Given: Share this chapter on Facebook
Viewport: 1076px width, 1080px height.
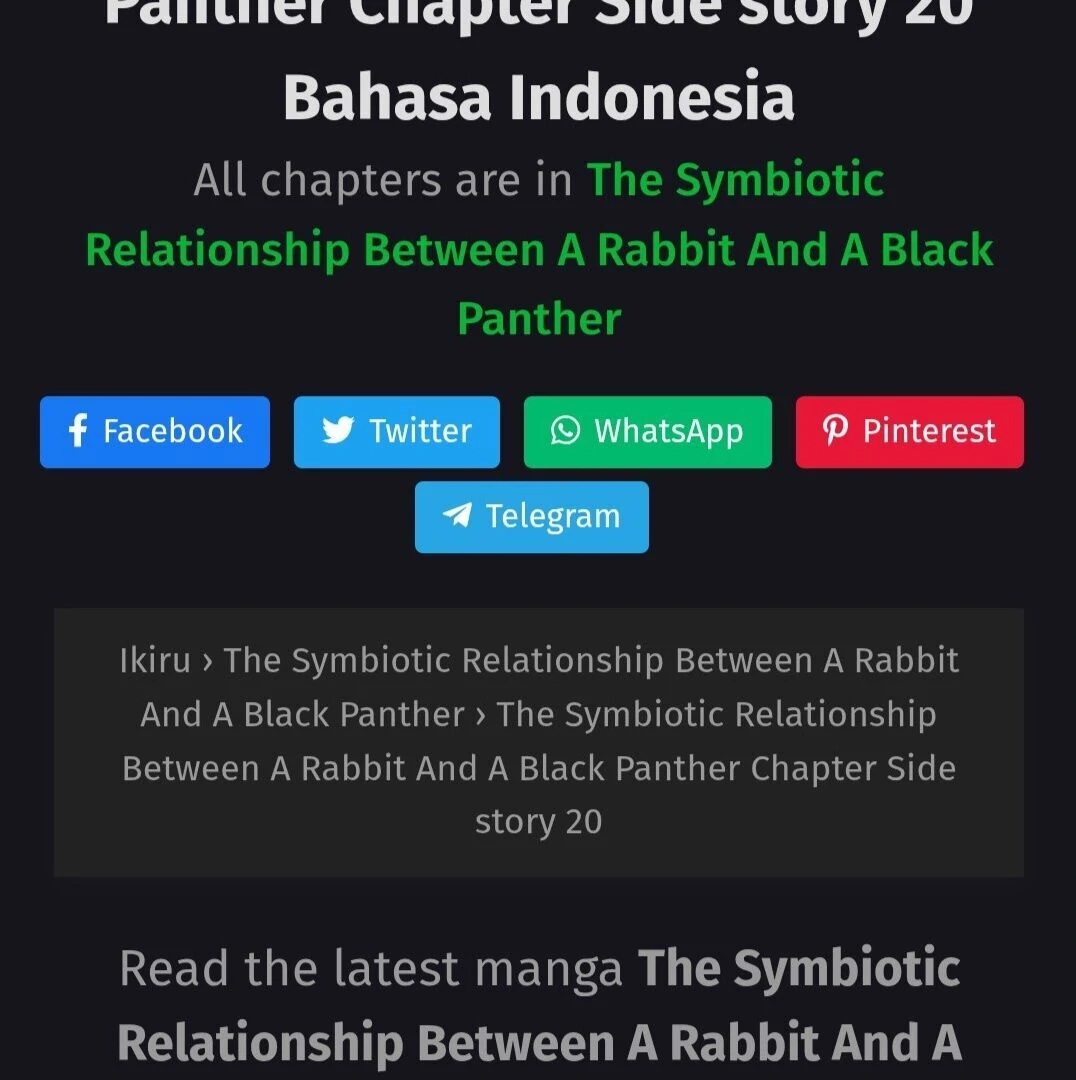Looking at the screenshot, I should (155, 432).
